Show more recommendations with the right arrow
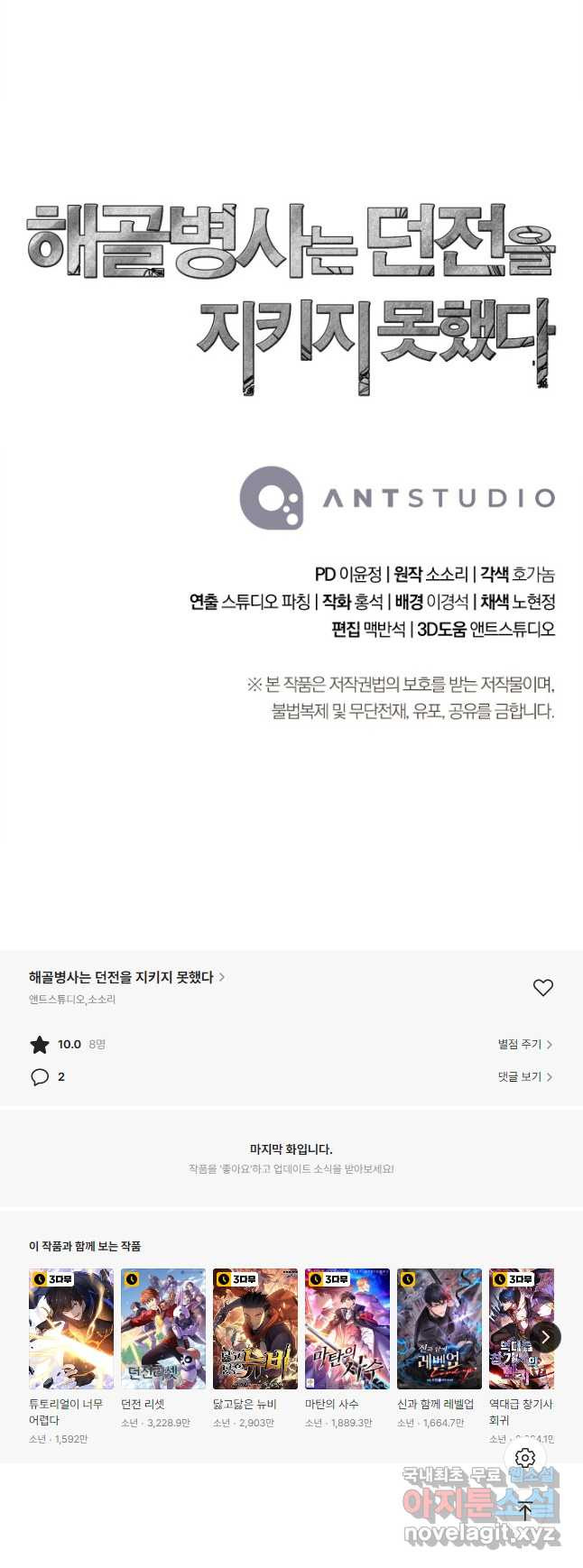Screen dimensions: 583x1568 [x=545, y=1337]
